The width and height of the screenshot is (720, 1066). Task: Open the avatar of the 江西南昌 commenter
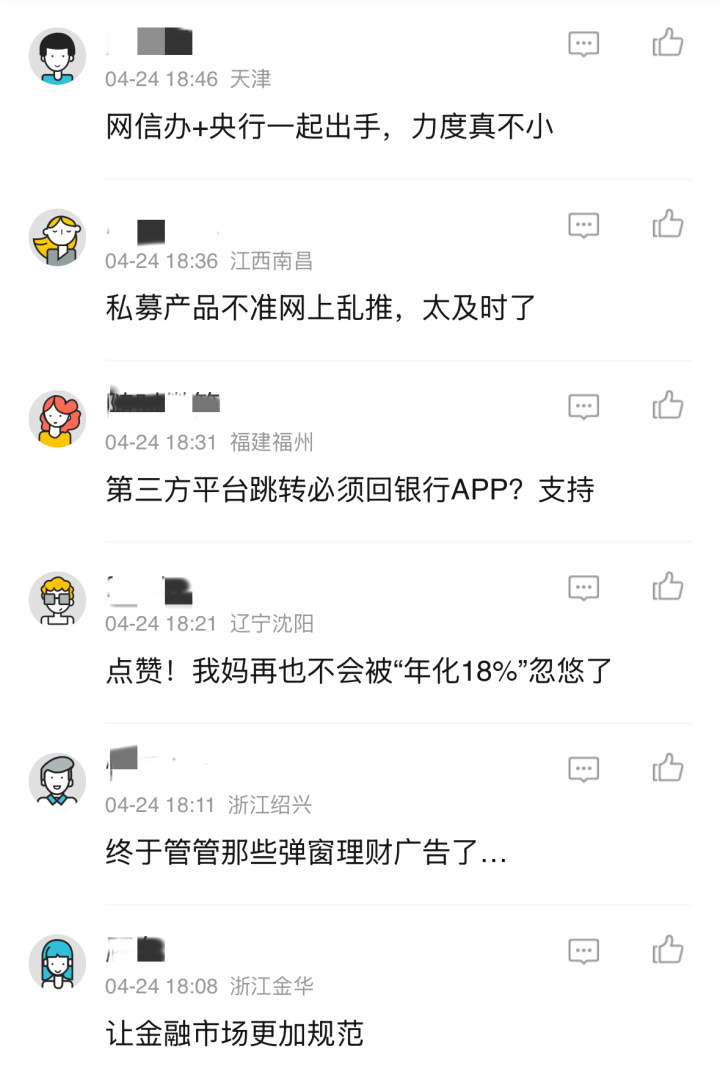(x=57, y=237)
